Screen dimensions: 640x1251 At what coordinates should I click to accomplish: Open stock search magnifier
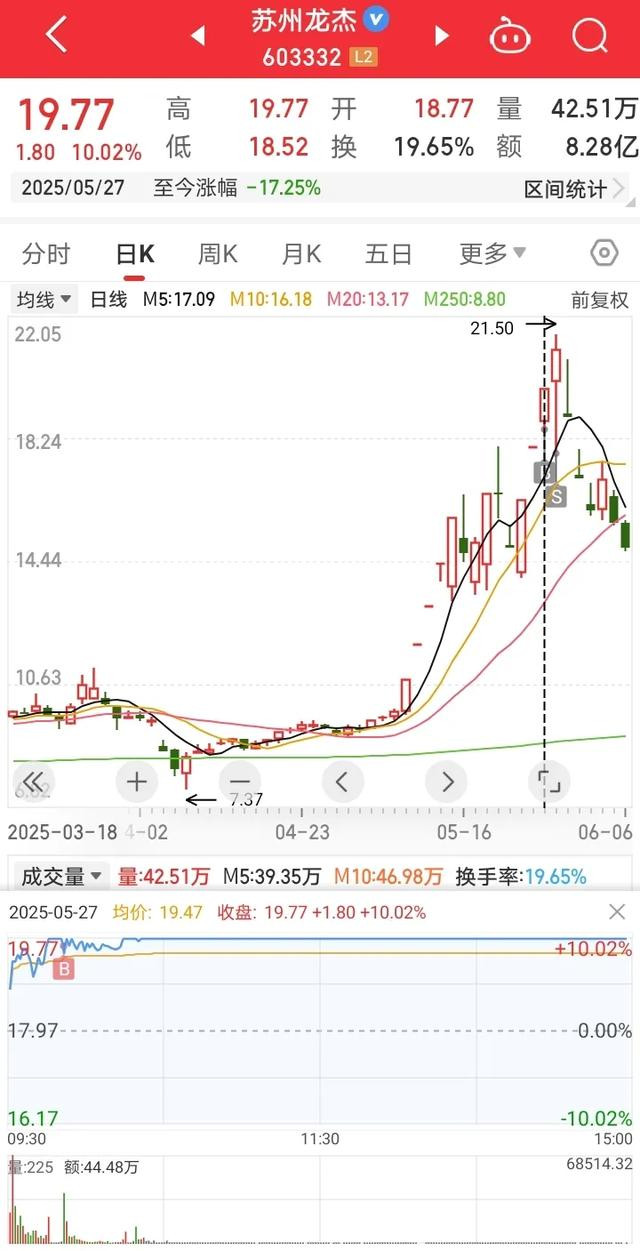590,36
